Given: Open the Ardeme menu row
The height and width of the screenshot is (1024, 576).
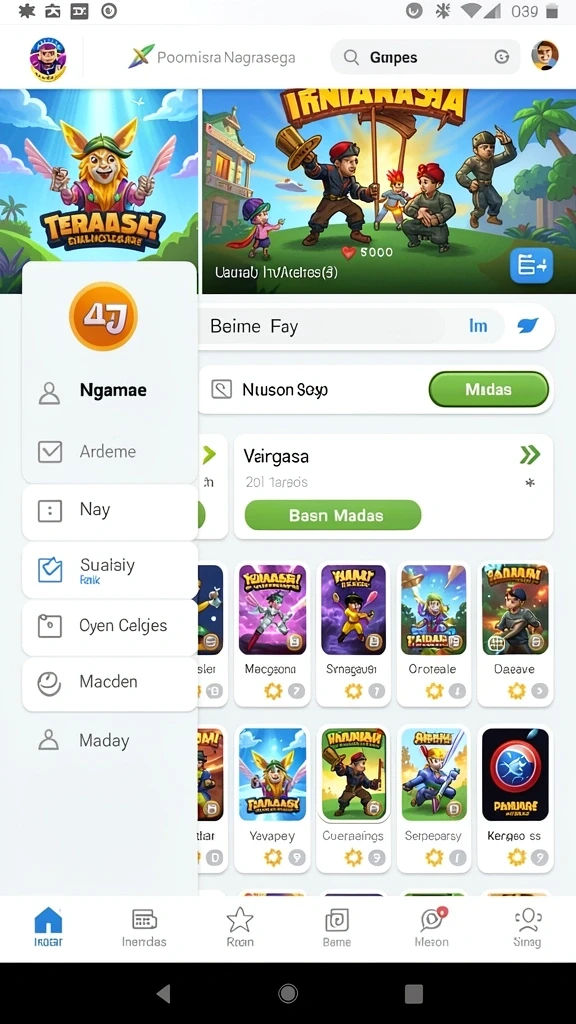Looking at the screenshot, I should coord(110,451).
